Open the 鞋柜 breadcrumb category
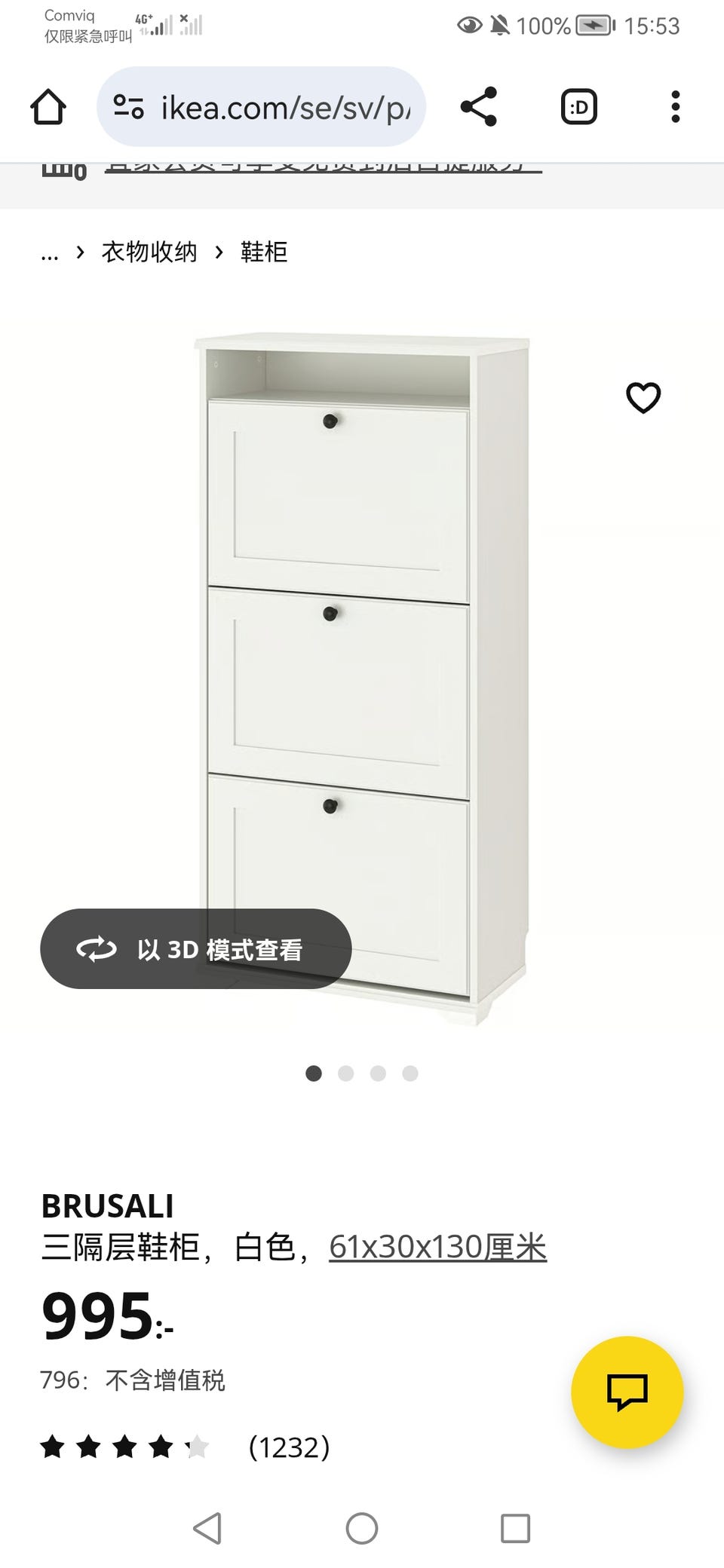724x1568 pixels. [264, 252]
